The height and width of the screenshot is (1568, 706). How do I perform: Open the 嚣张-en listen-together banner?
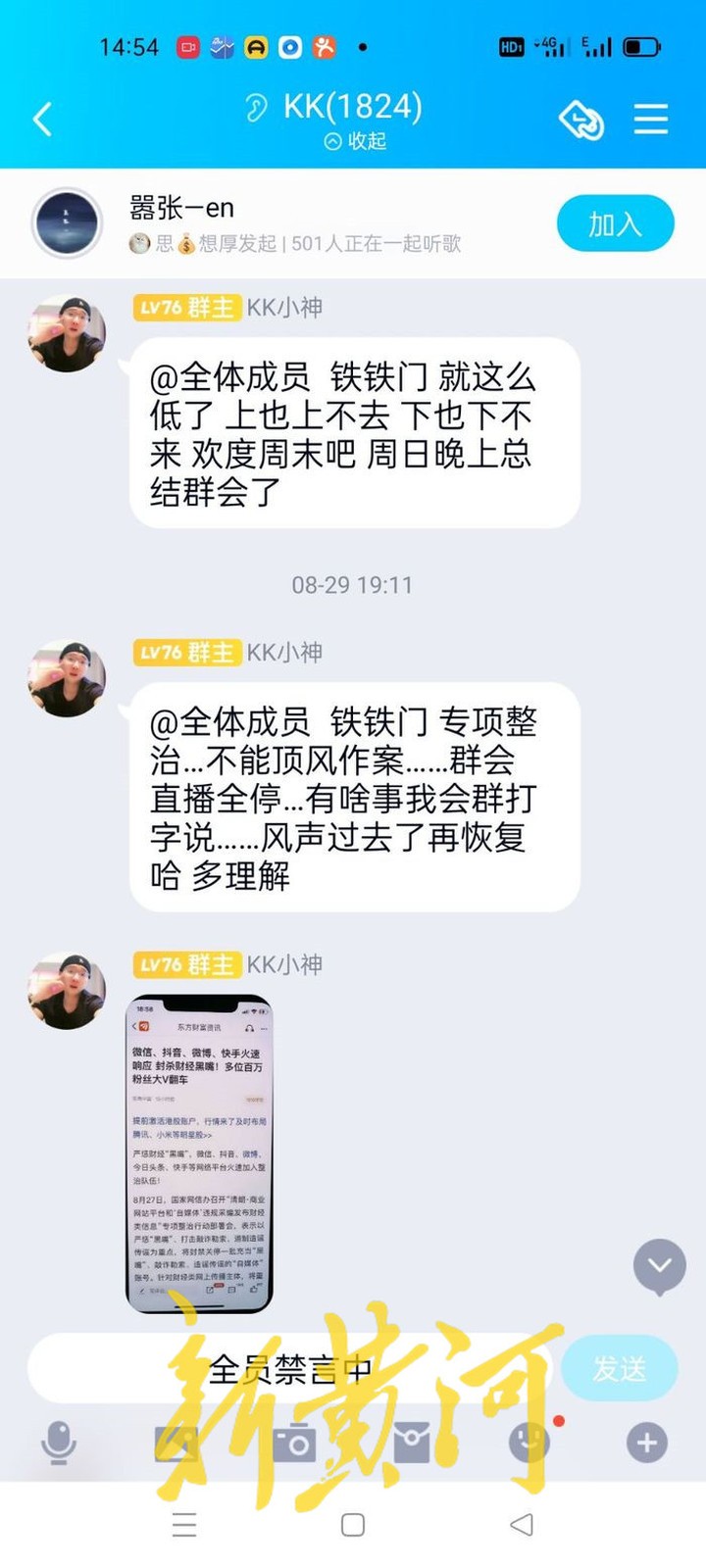tap(294, 224)
